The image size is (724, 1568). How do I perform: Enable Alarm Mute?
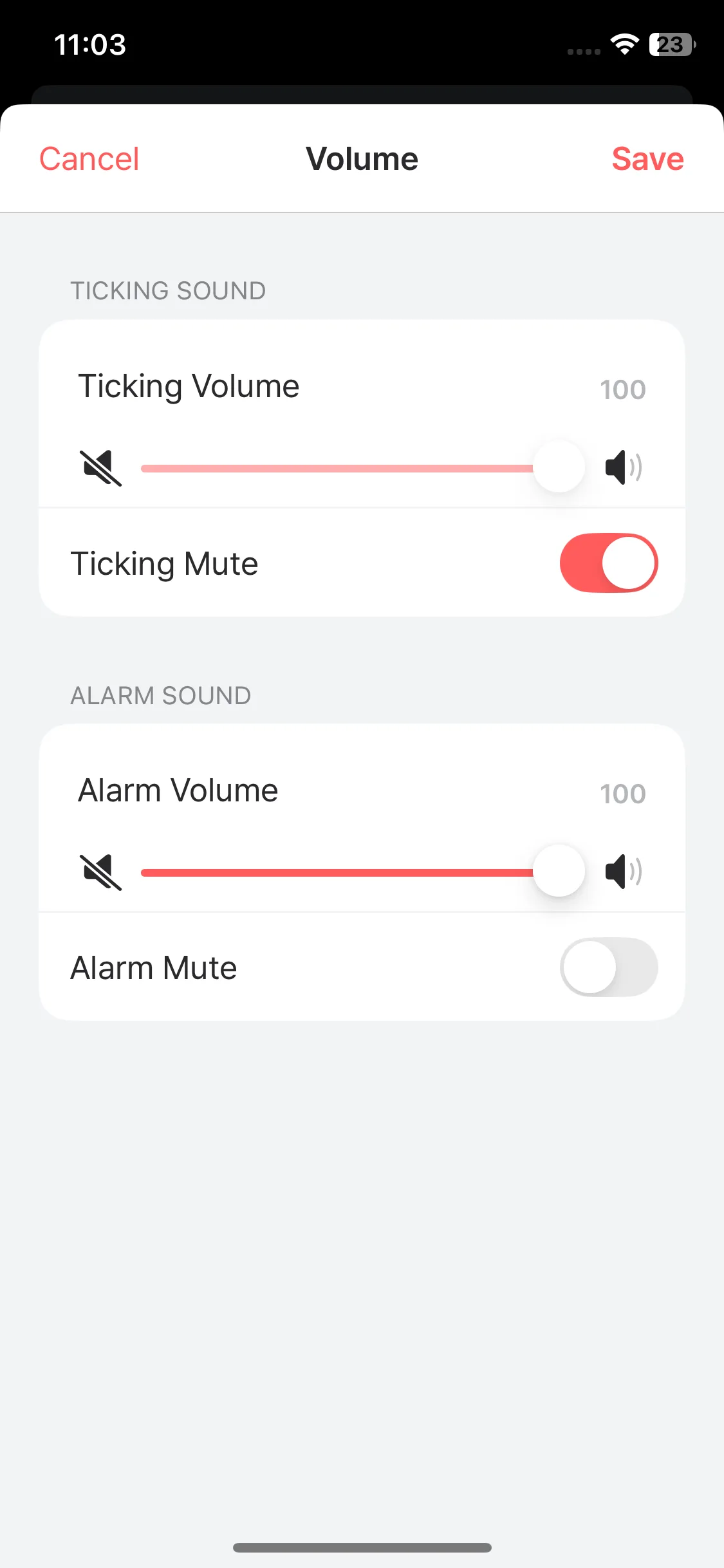point(608,967)
